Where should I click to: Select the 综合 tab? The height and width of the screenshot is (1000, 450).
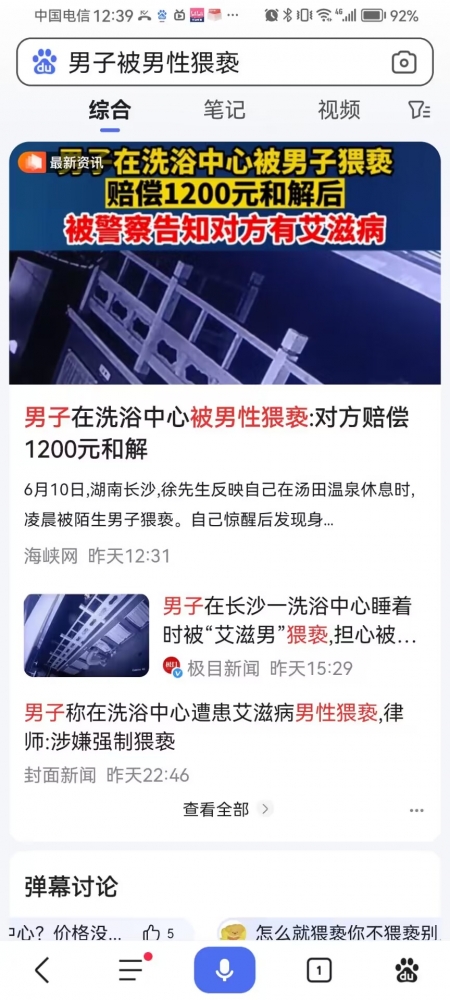[x=110, y=110]
